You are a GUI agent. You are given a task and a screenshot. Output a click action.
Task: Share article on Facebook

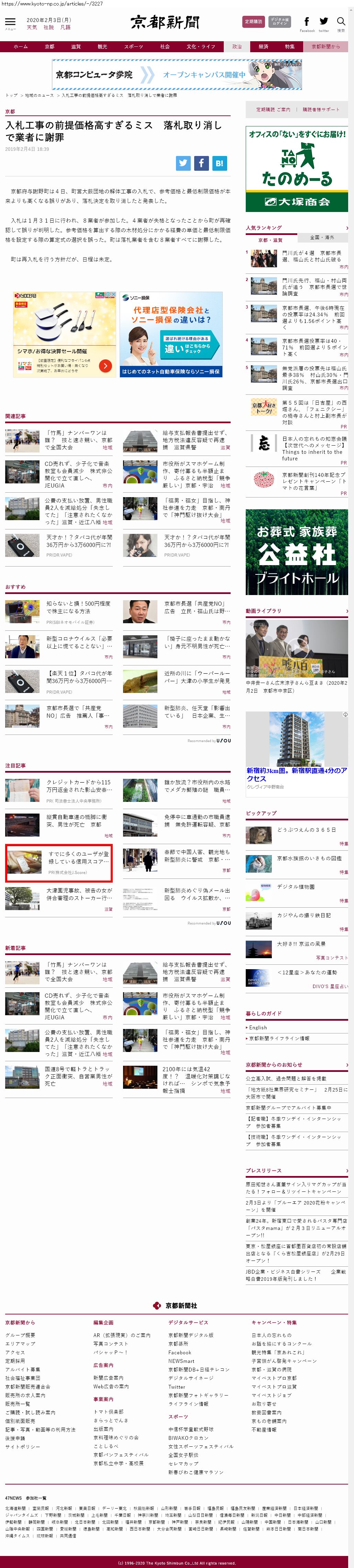pos(202,163)
